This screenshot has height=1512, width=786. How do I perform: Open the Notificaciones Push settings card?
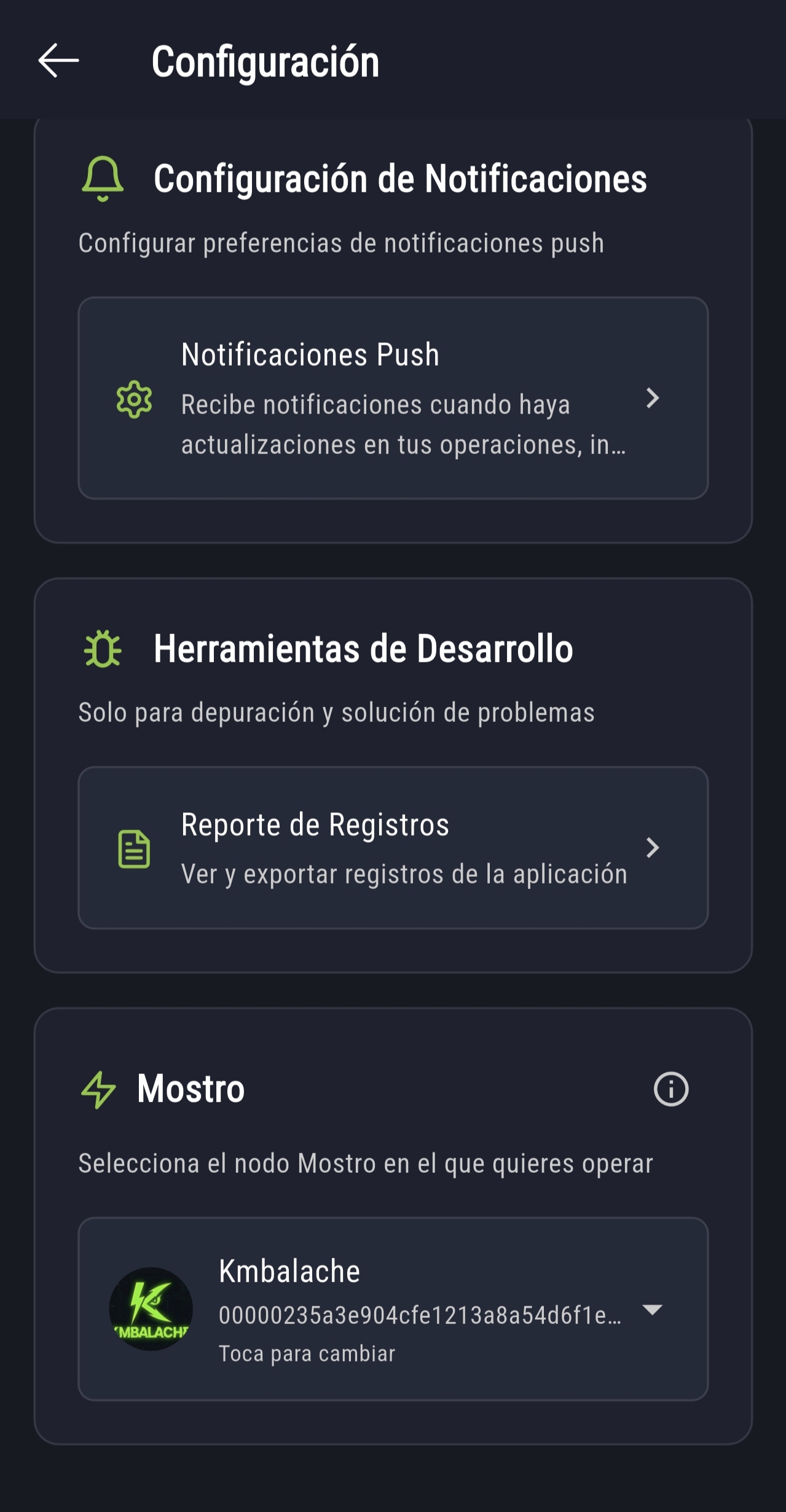tap(393, 399)
